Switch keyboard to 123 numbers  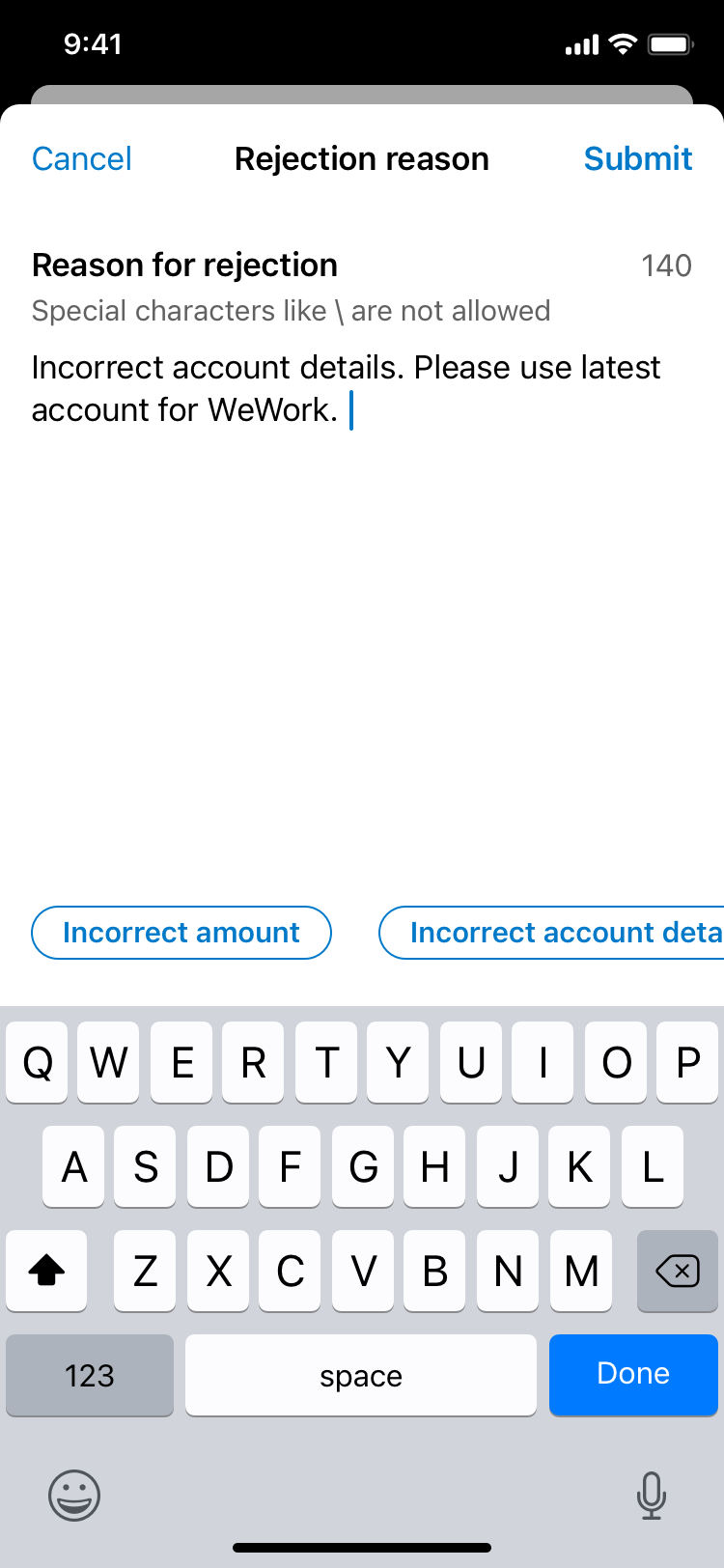(90, 1375)
